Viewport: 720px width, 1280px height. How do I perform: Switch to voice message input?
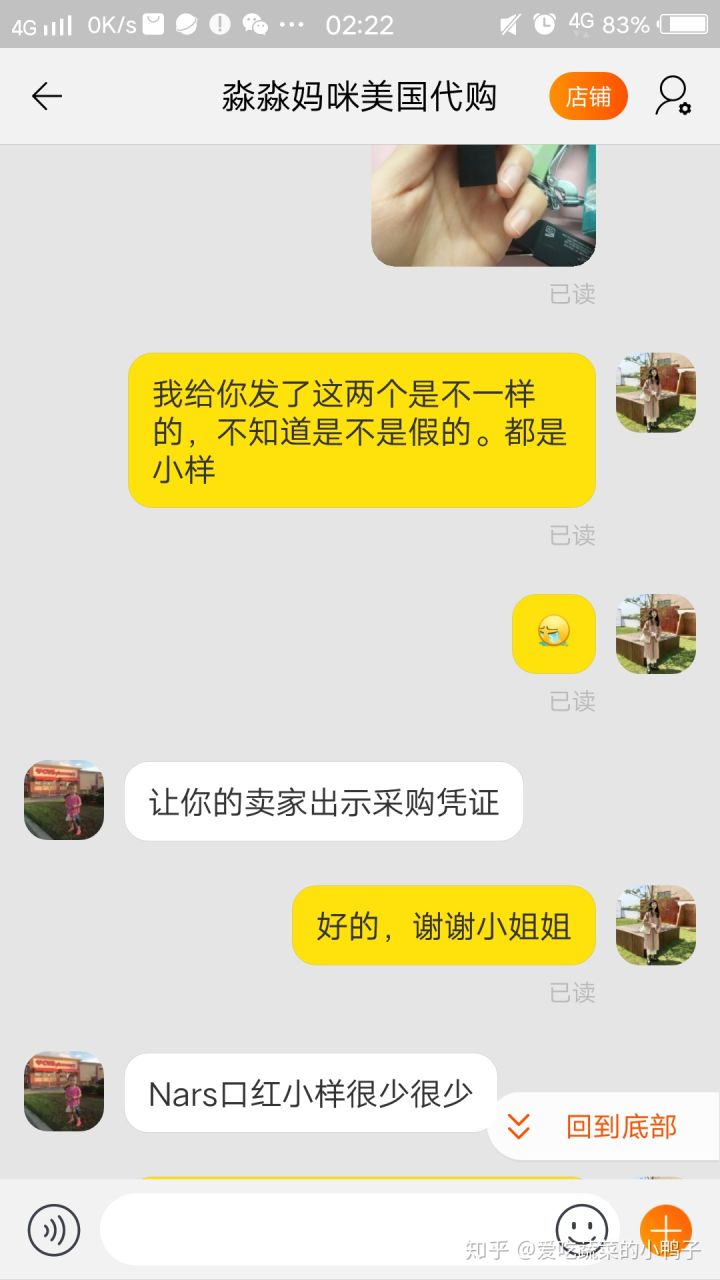coord(53,1230)
